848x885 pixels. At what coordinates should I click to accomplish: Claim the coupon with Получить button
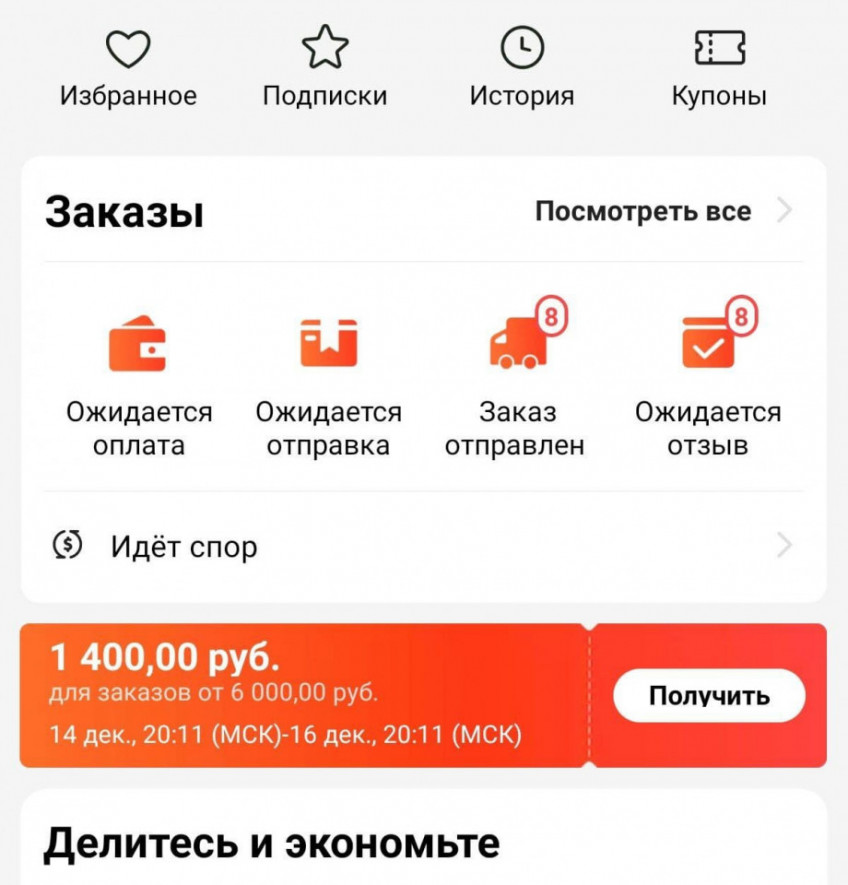(711, 694)
